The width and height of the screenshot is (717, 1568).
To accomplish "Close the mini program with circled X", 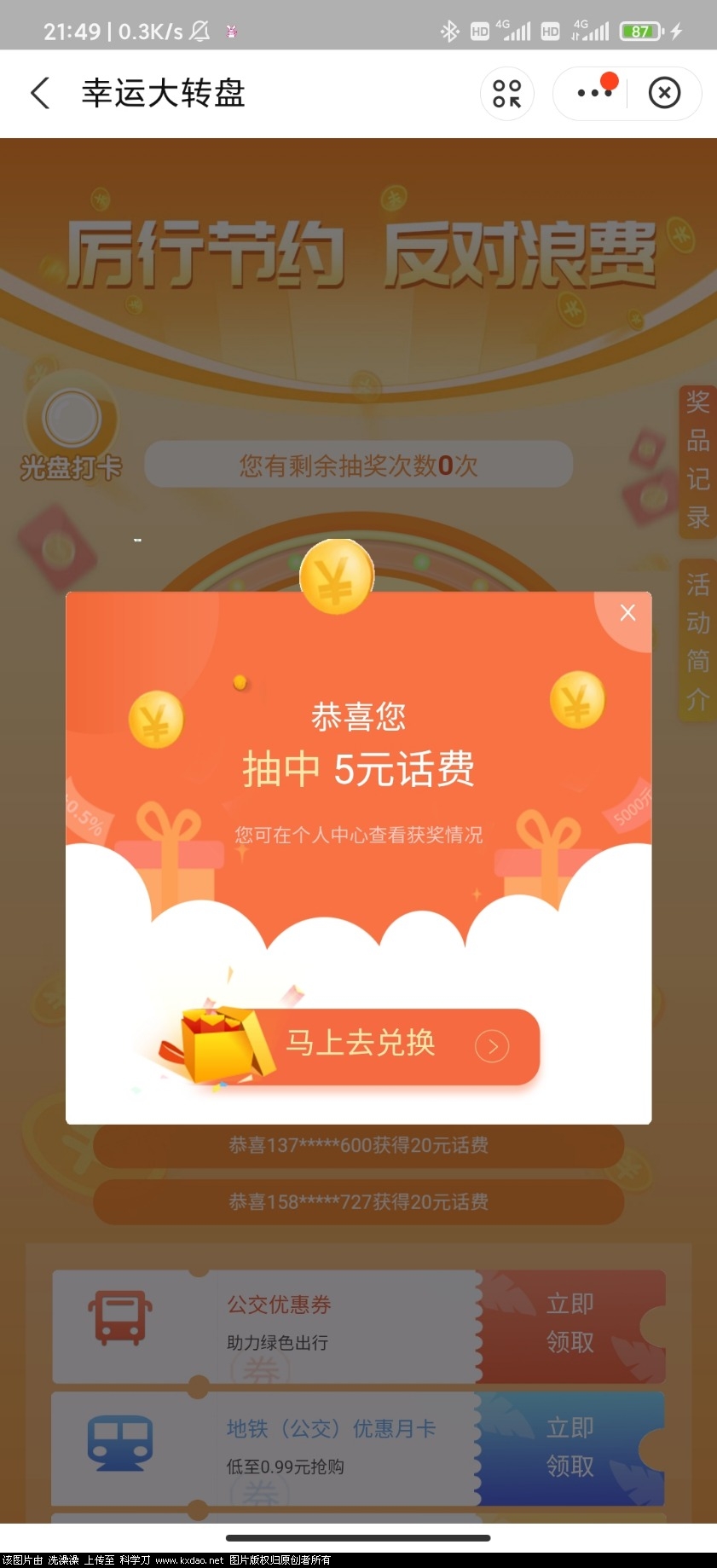I will 664,93.
